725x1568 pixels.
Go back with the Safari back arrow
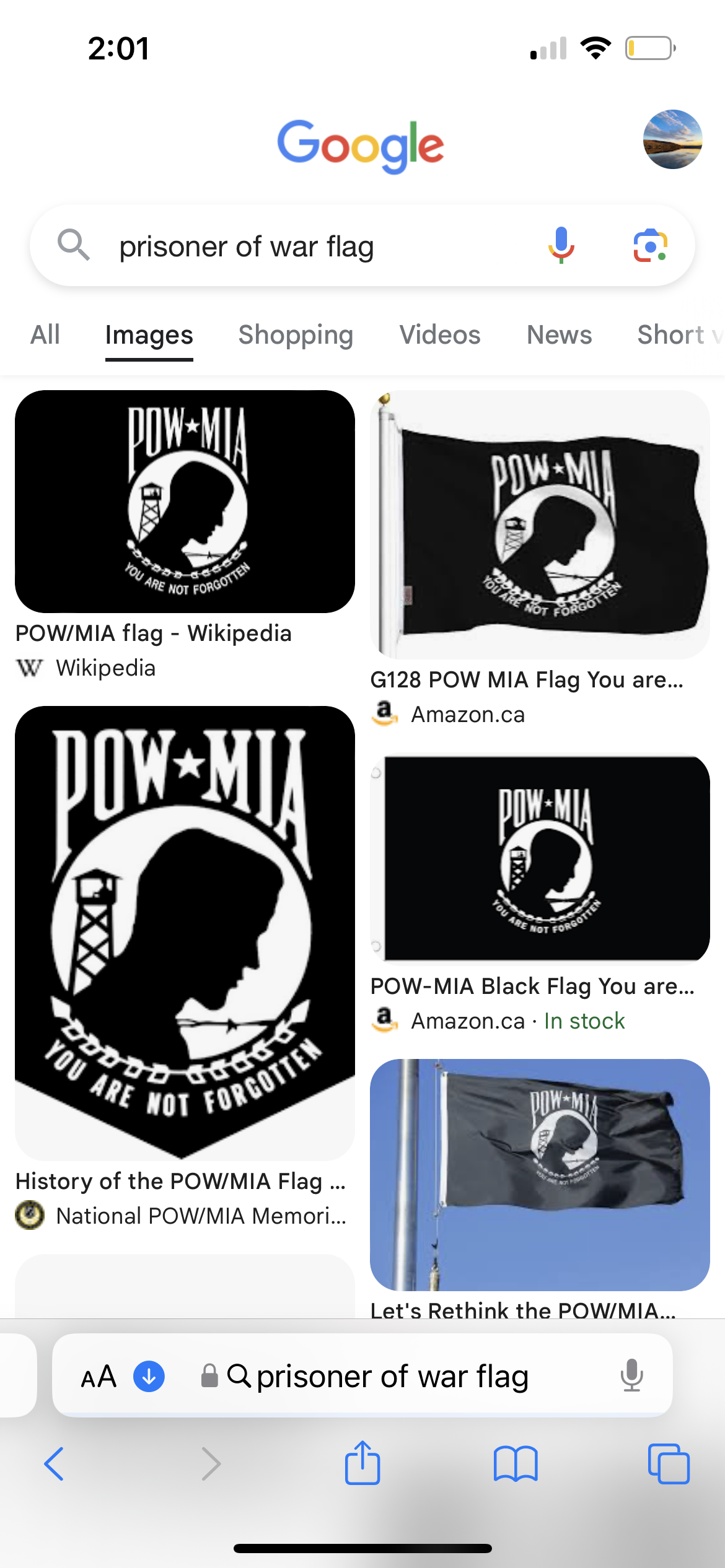54,1464
